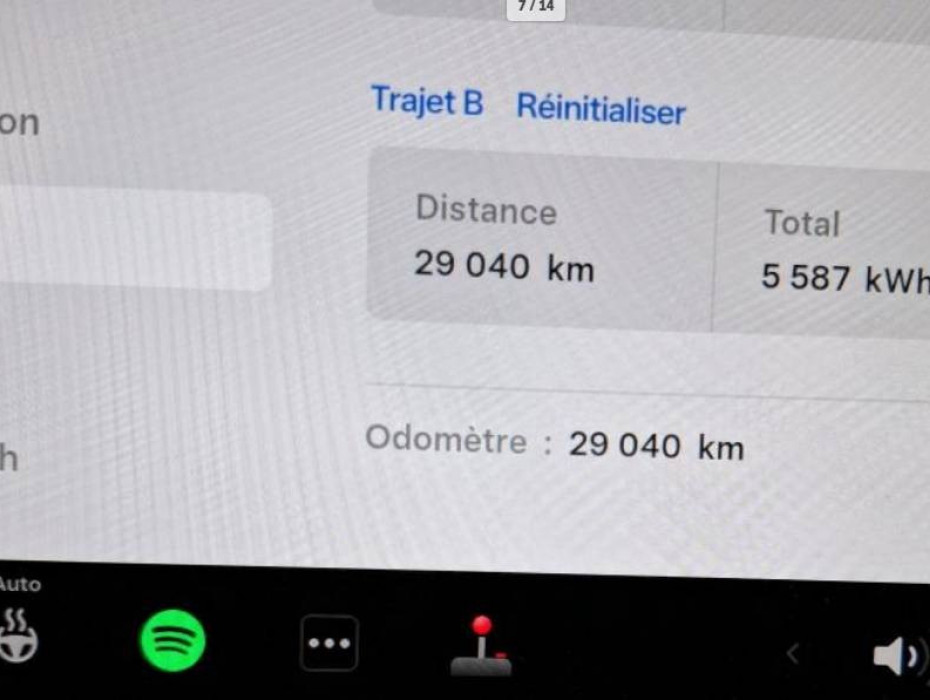Reset Trajet B with Réinitialiser
Image resolution: width=930 pixels, height=700 pixels.
[601, 109]
